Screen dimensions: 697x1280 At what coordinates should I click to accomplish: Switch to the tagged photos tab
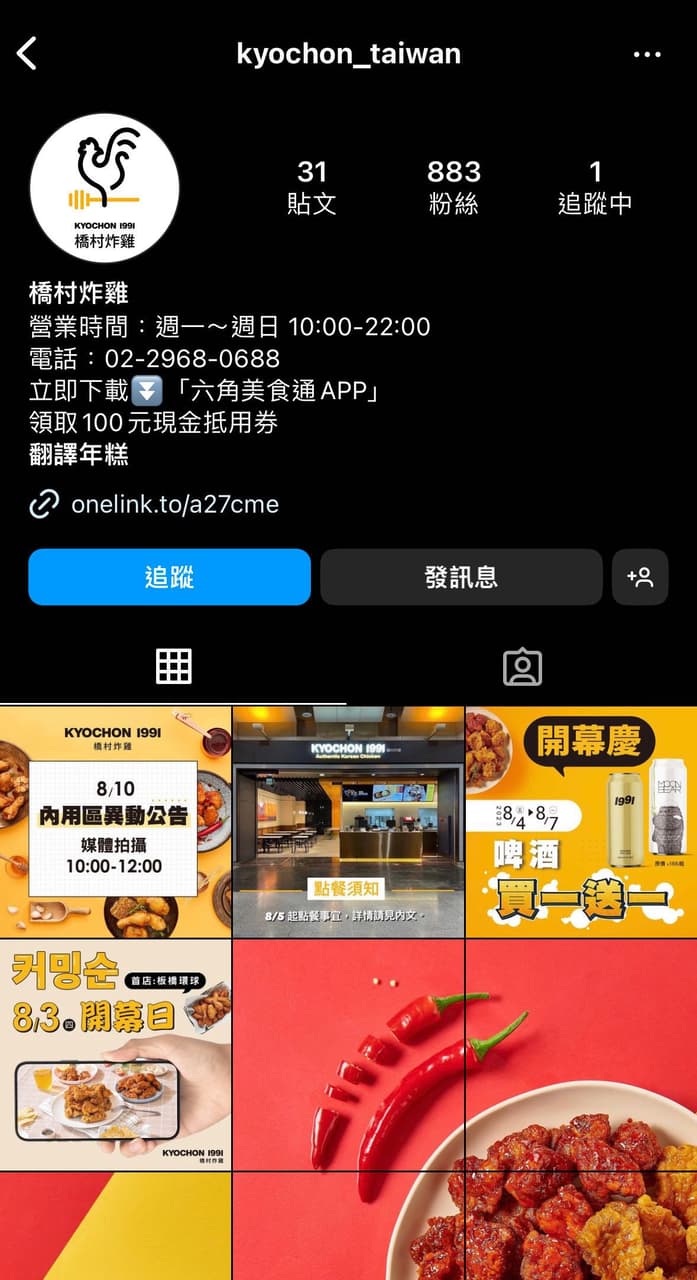coord(522,666)
